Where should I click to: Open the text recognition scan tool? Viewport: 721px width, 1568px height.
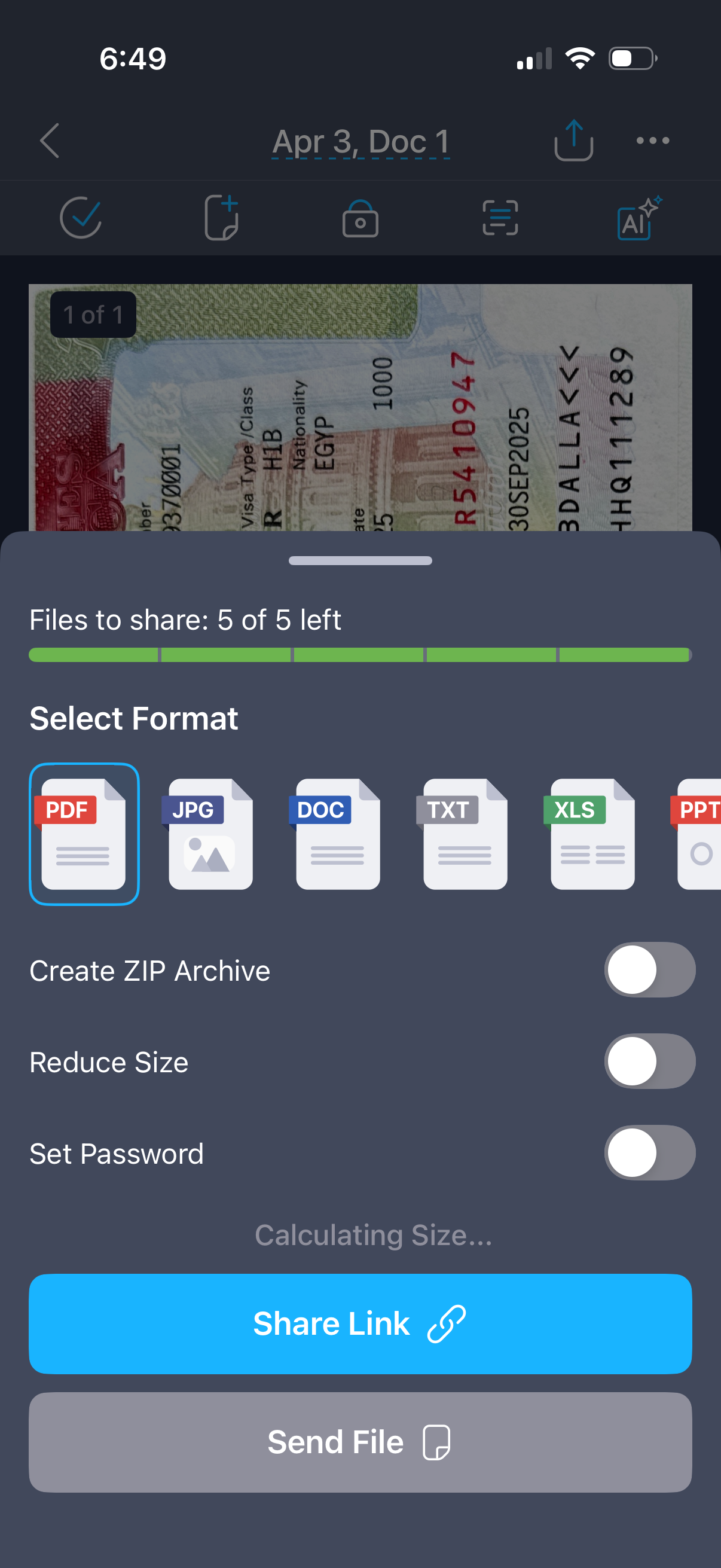[500, 217]
